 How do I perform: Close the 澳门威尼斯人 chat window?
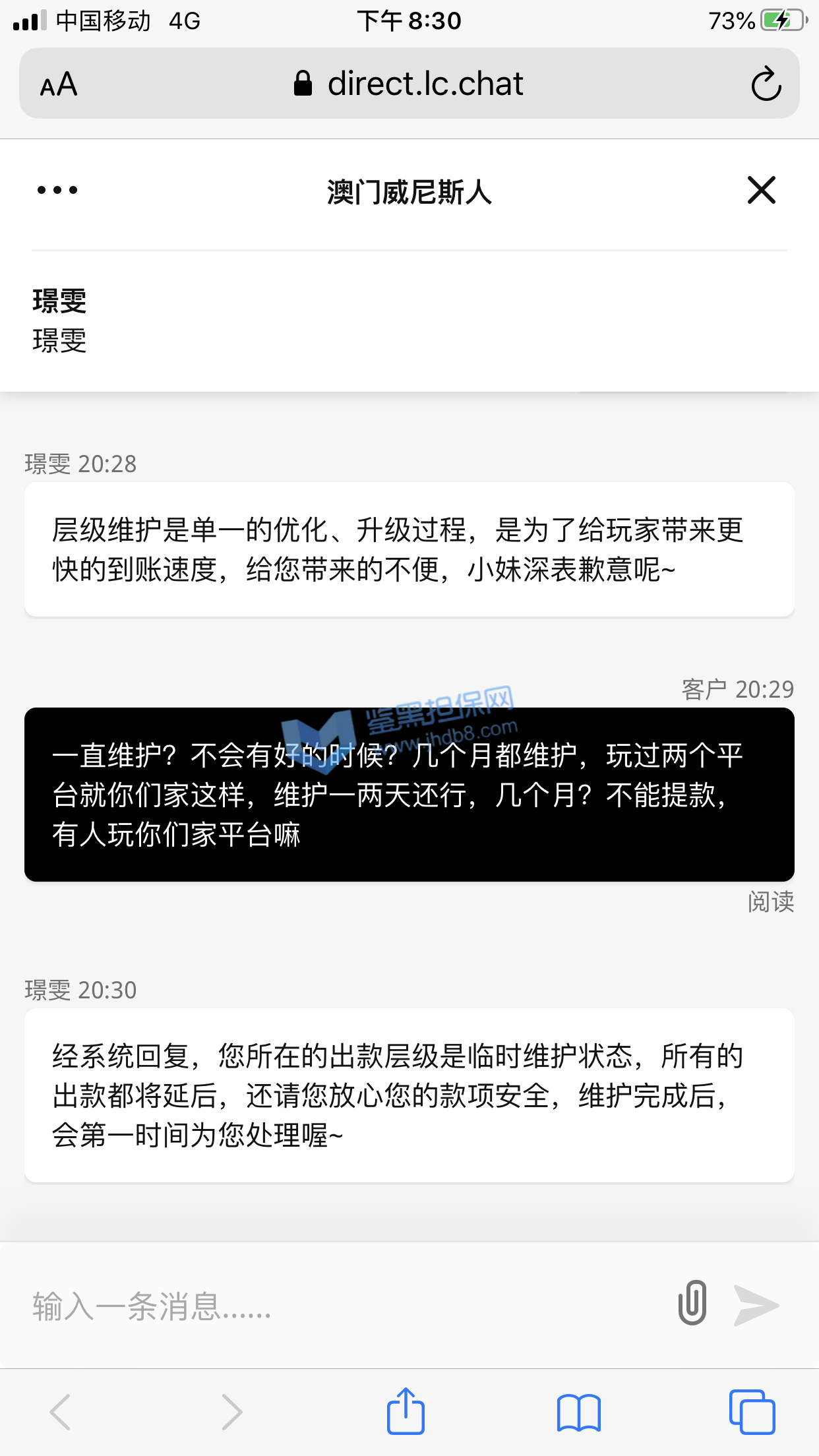click(761, 191)
